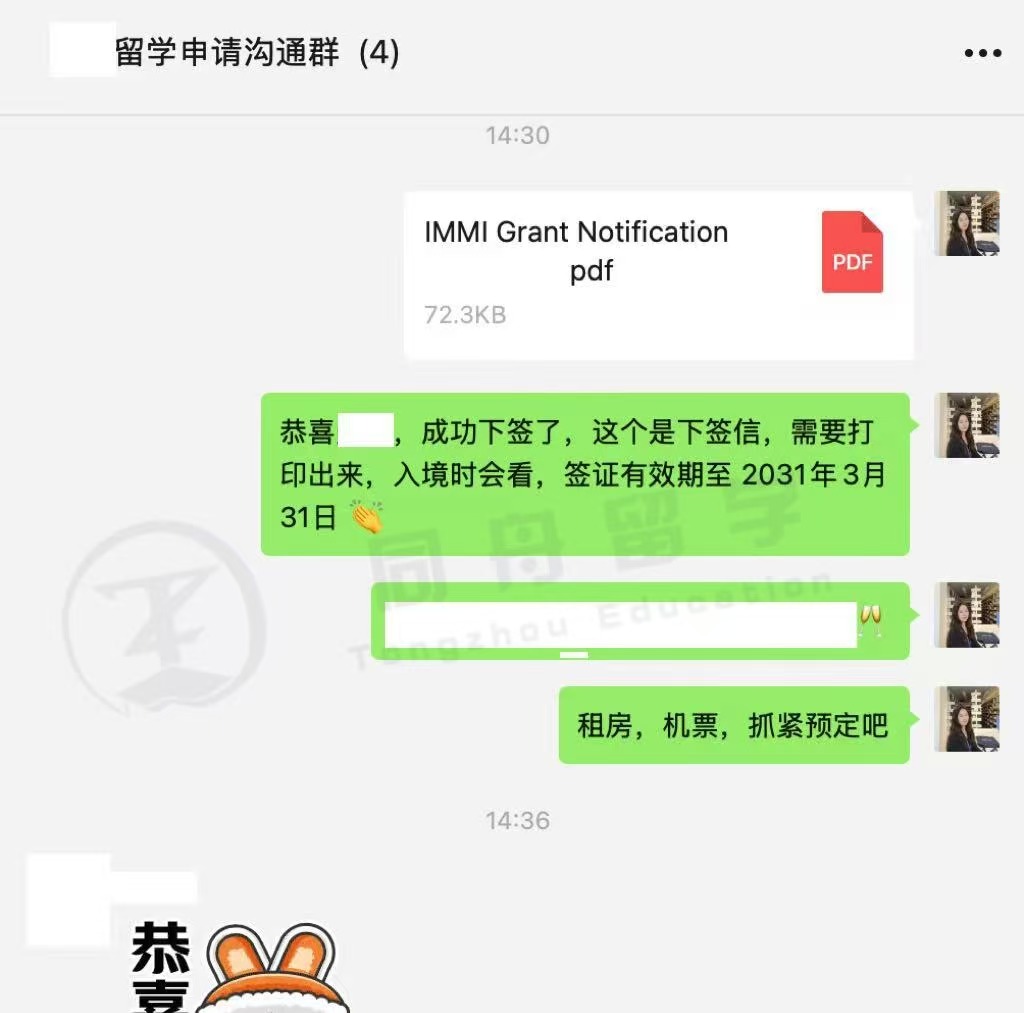Tap the avatar next to 租房，机票 message

point(966,719)
